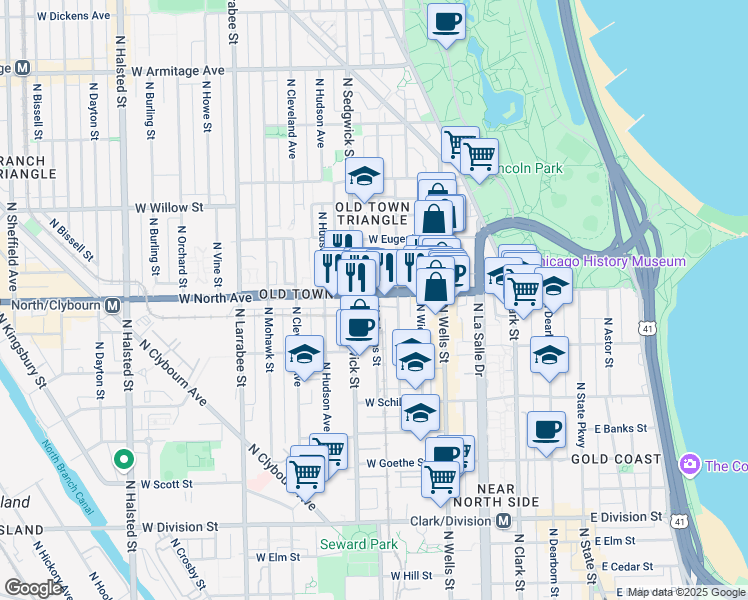This screenshot has height=600, width=748.
Task: Select the North/Clybourn metro station icon
Action: point(113,305)
